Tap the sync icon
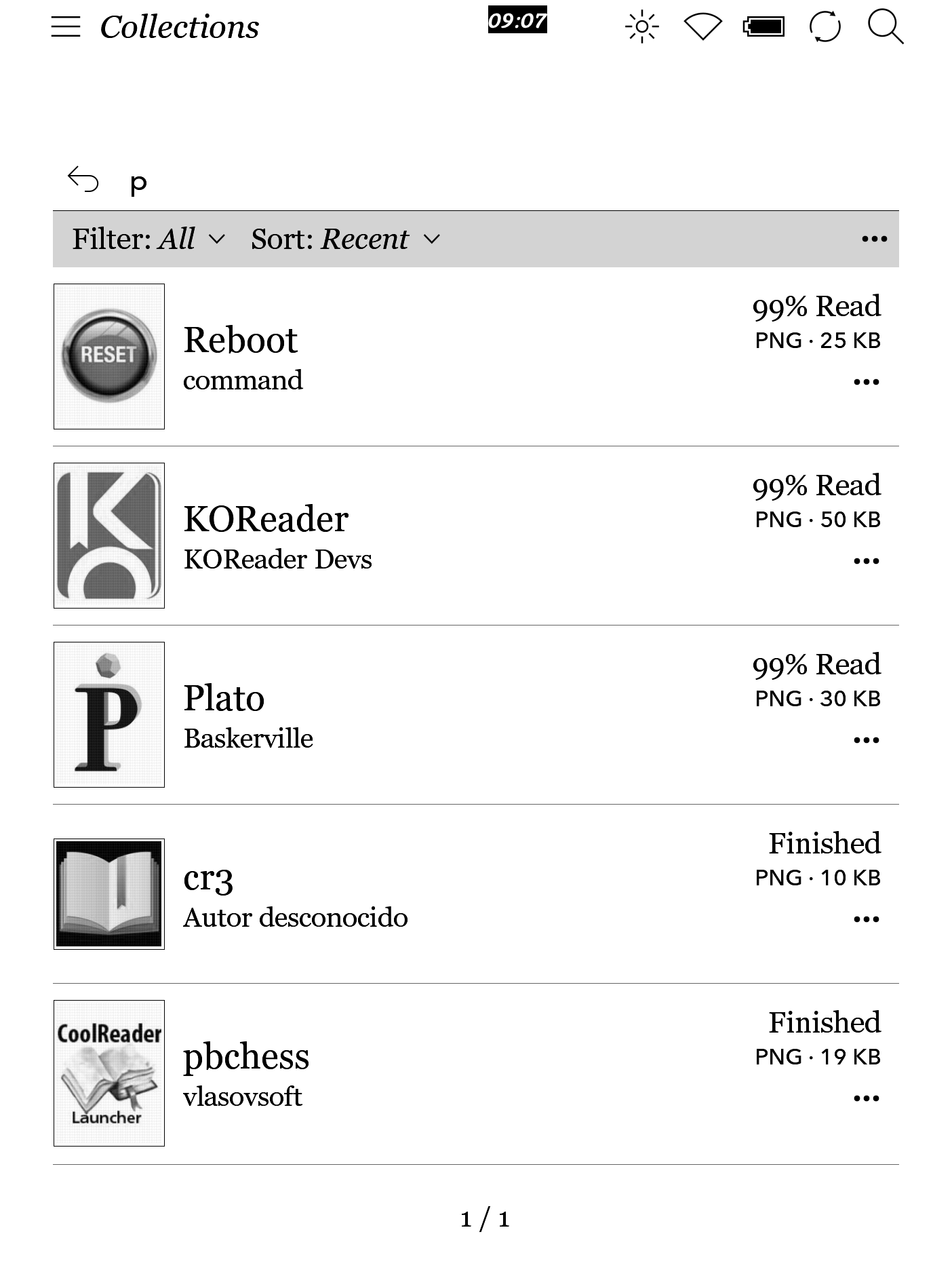The image size is (952, 1270). pos(825,27)
